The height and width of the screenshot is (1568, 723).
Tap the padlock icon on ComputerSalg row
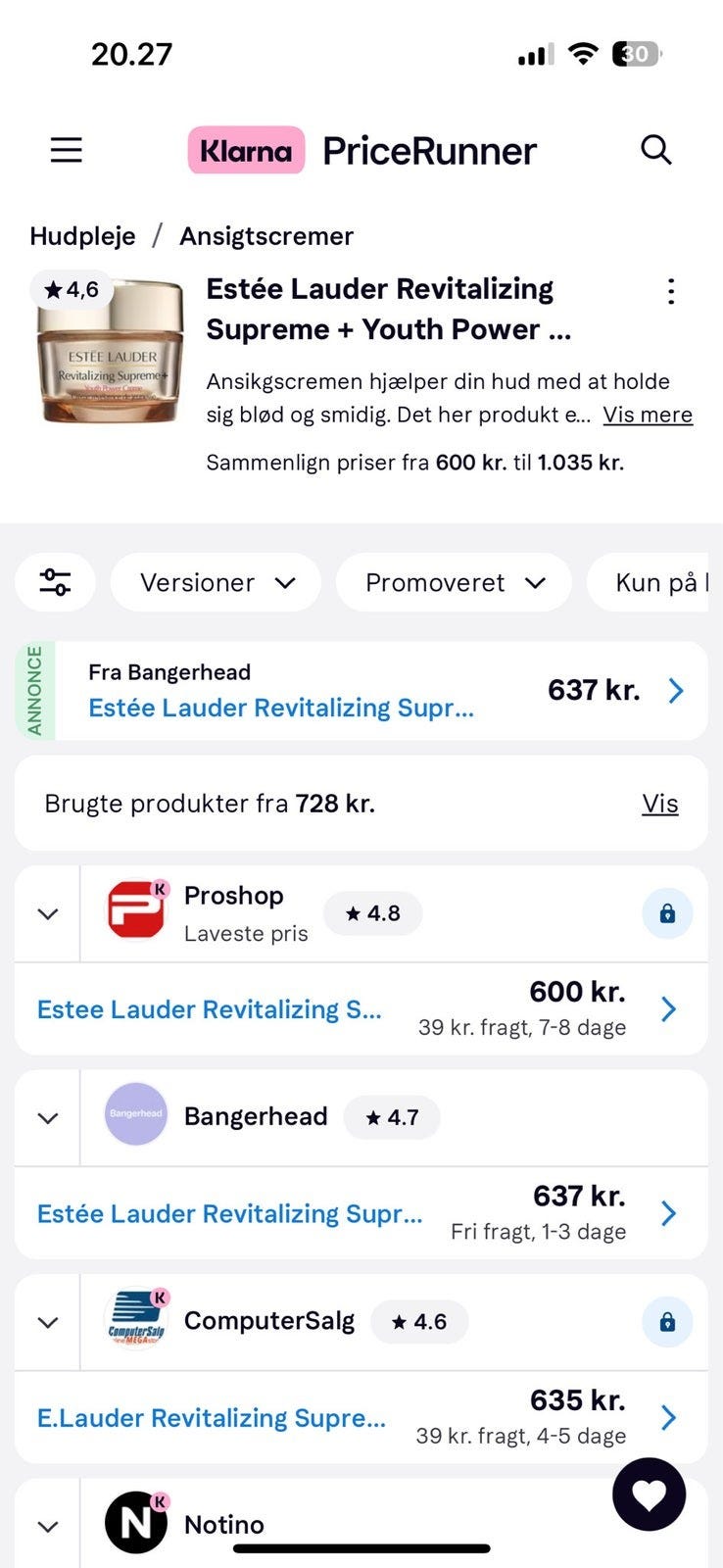coord(667,1321)
